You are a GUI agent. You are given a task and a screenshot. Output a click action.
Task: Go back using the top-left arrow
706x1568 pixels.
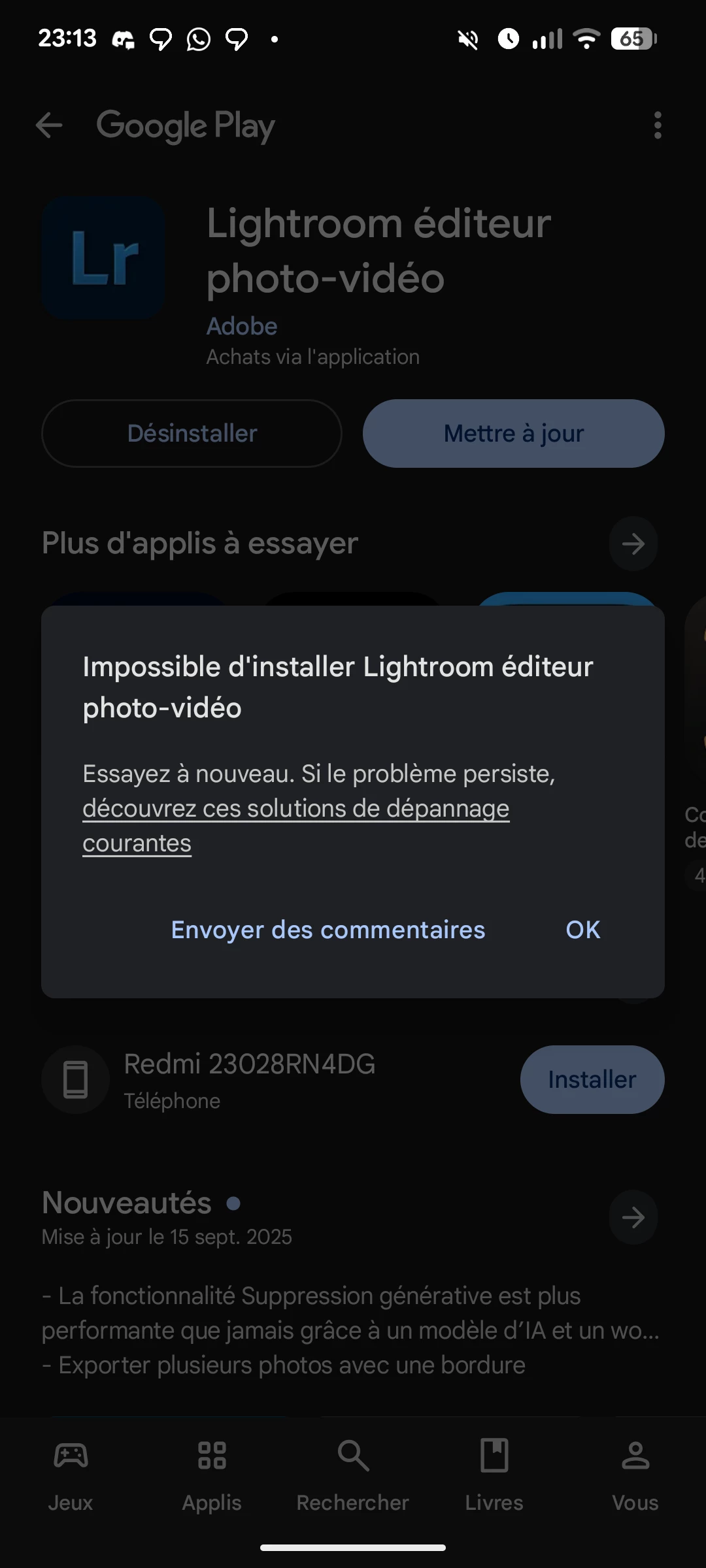(x=49, y=125)
